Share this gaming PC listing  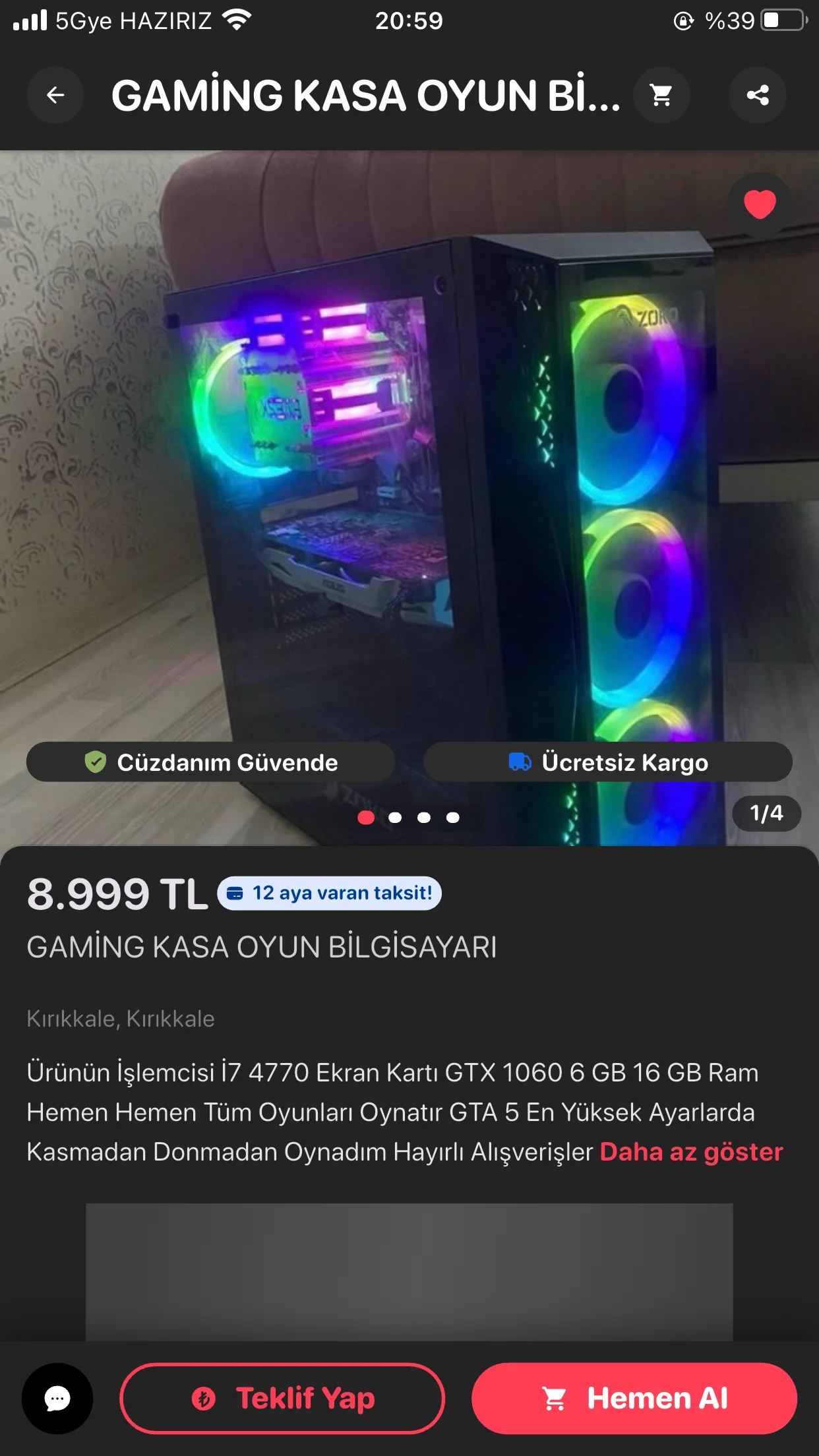coord(757,95)
